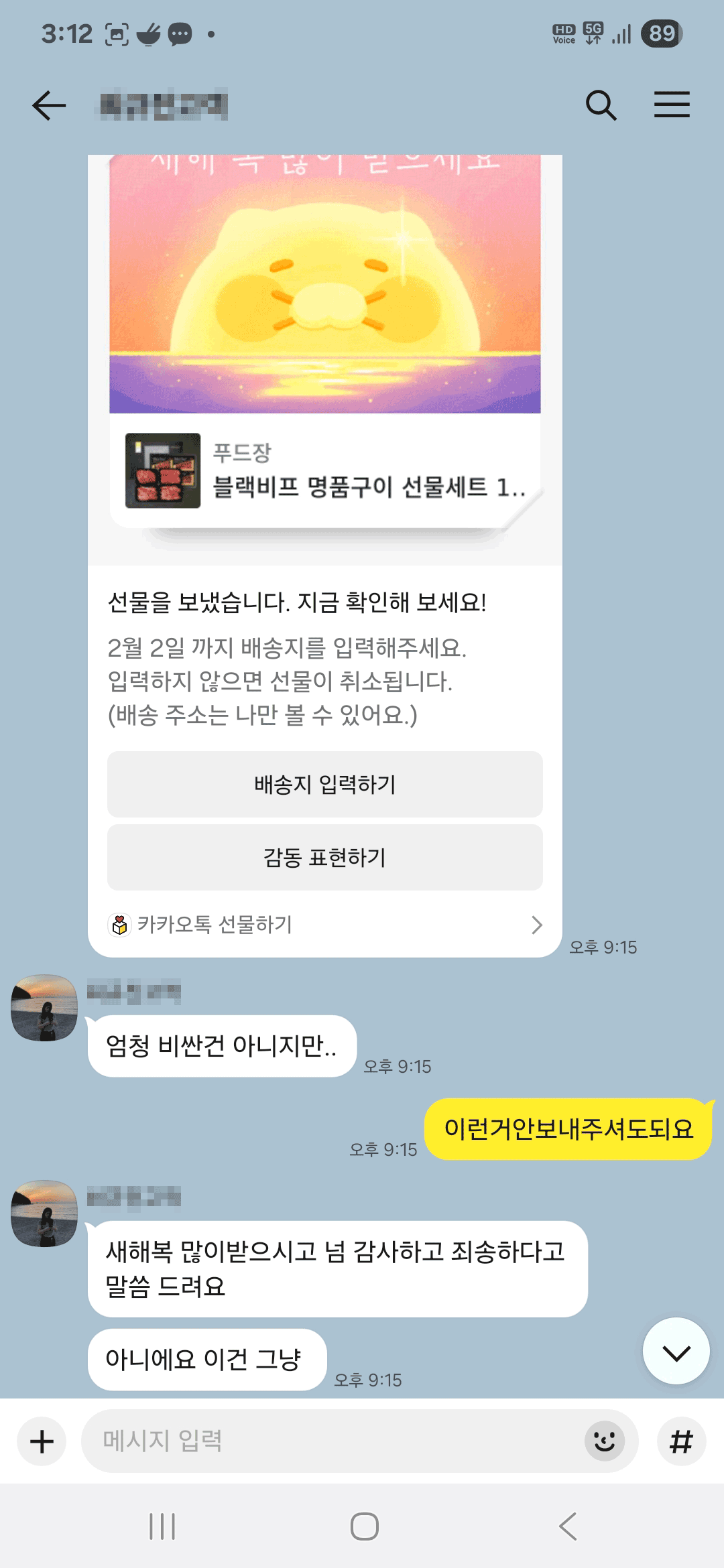Open recent apps from navigation bar
This screenshot has width=724, height=1568.
[x=162, y=1526]
